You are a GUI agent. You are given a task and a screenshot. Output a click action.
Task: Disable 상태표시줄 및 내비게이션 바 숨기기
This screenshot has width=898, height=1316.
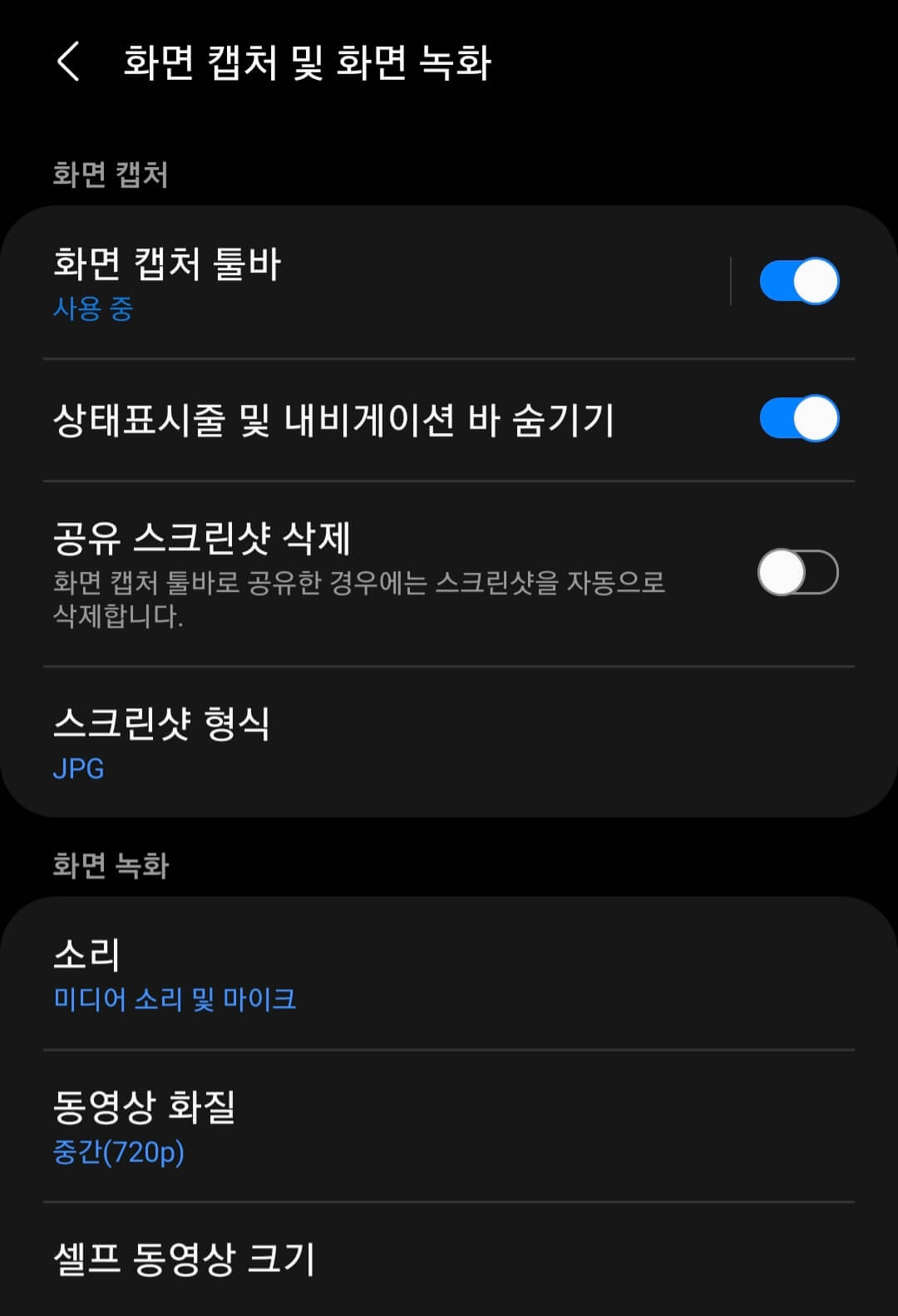point(799,419)
